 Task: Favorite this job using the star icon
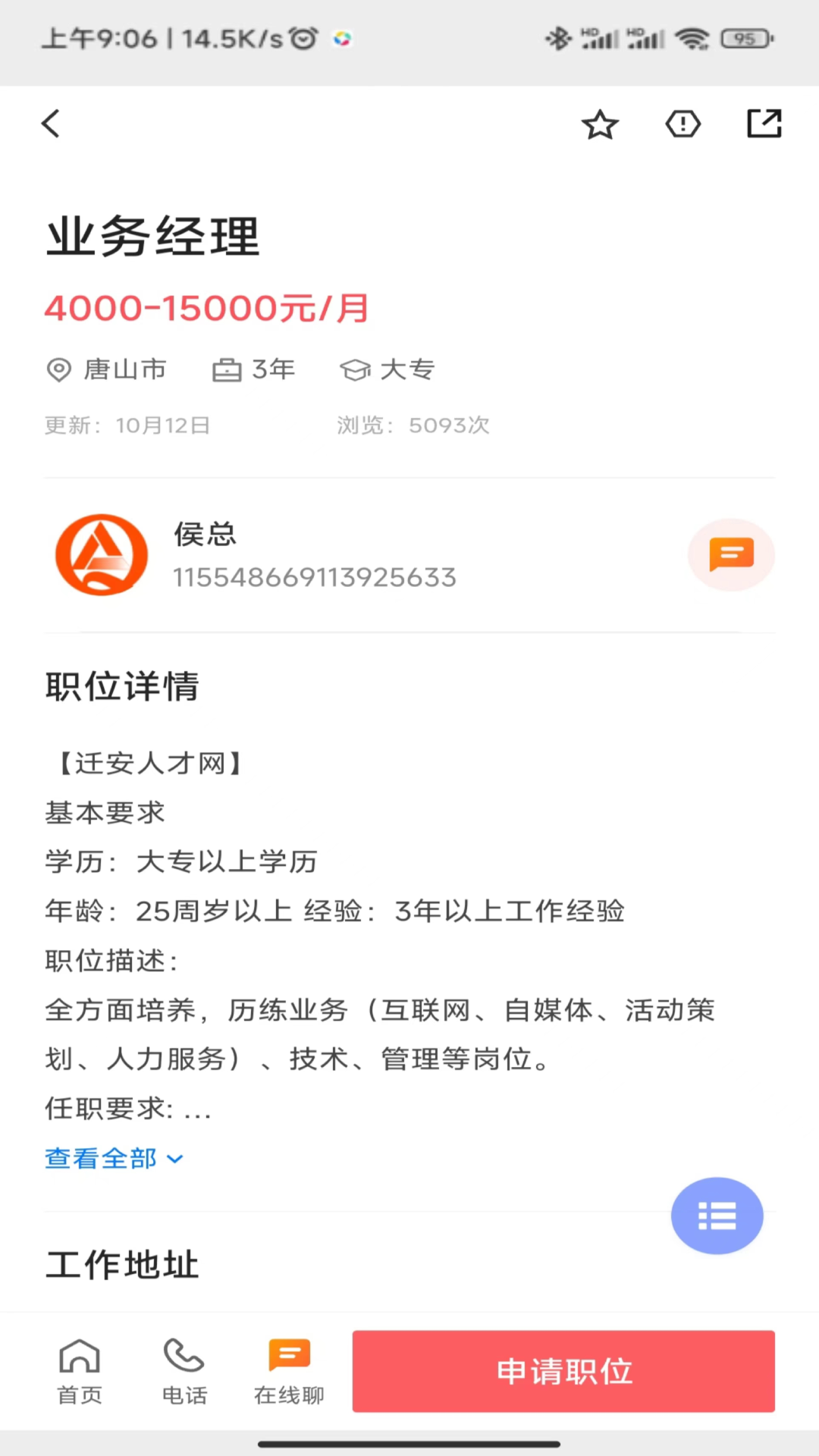pyautogui.click(x=600, y=124)
